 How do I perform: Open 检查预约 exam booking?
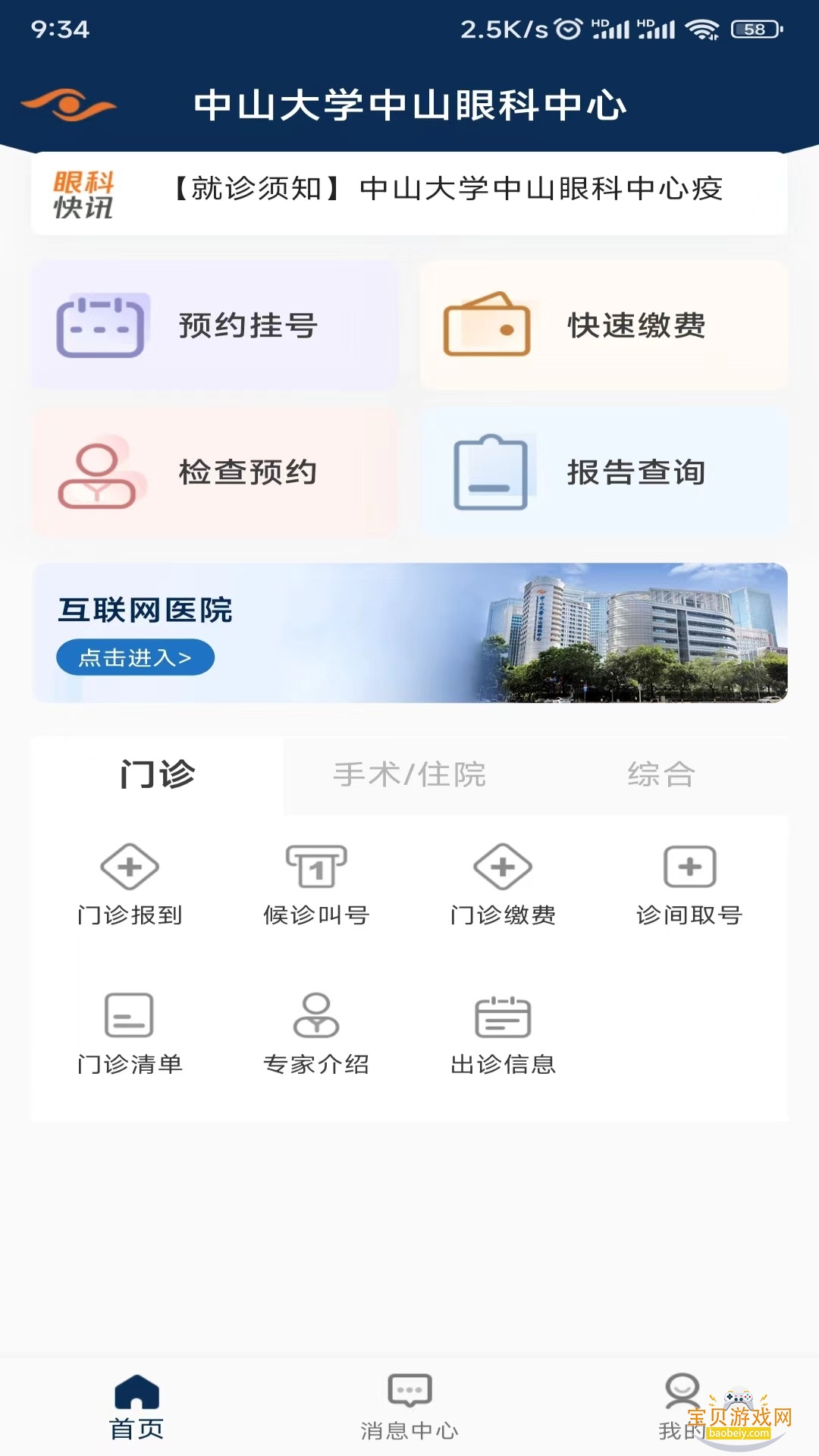click(215, 472)
